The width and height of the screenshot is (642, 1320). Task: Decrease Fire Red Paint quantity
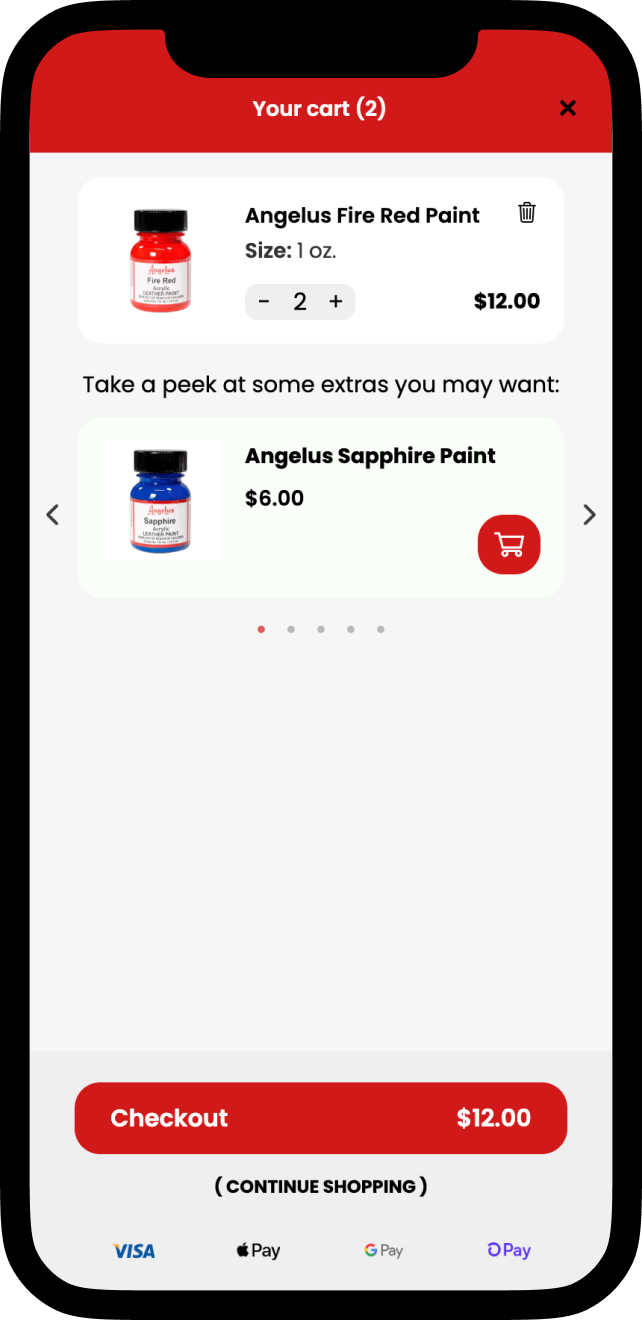pyautogui.click(x=264, y=301)
